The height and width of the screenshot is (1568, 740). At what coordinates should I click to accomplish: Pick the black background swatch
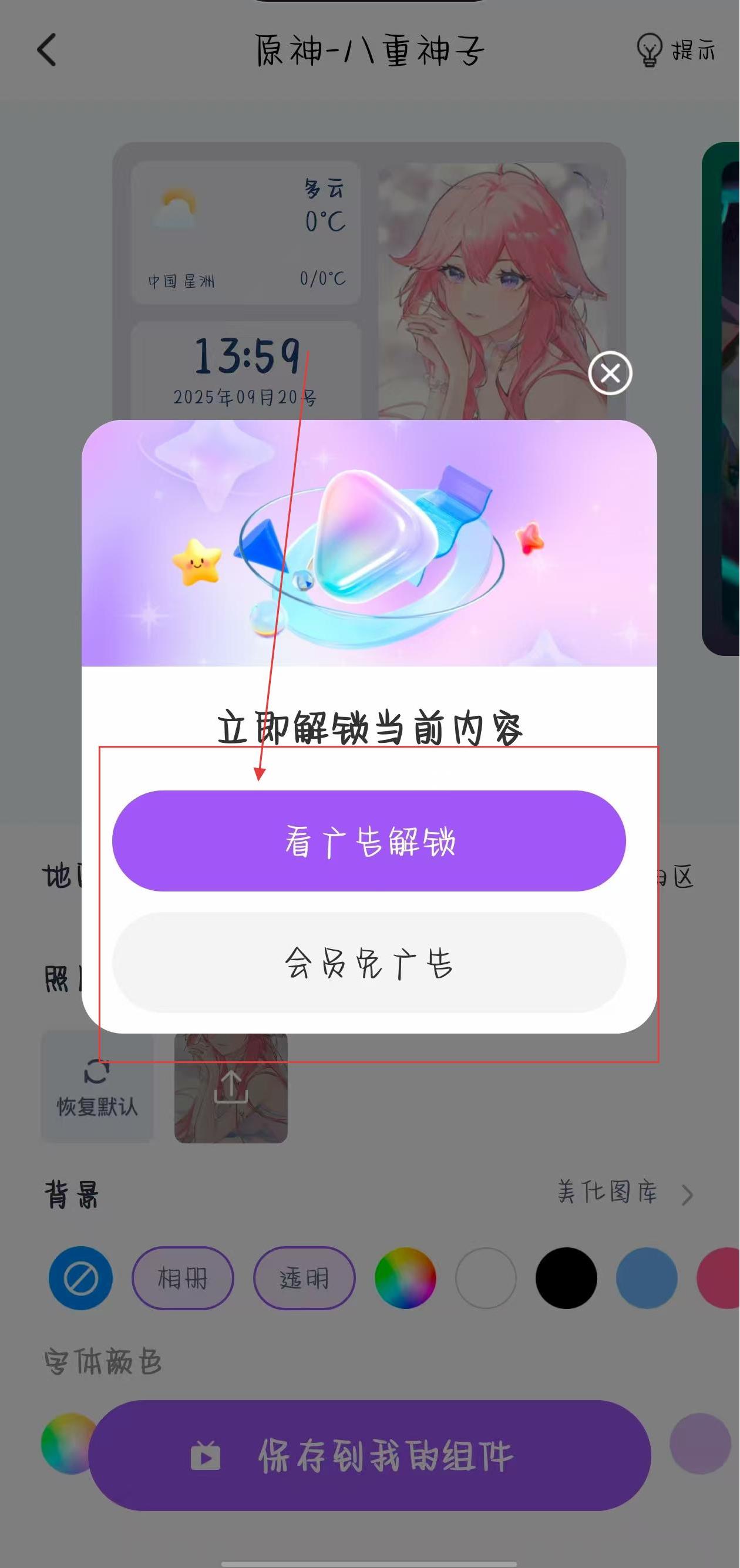566,1278
